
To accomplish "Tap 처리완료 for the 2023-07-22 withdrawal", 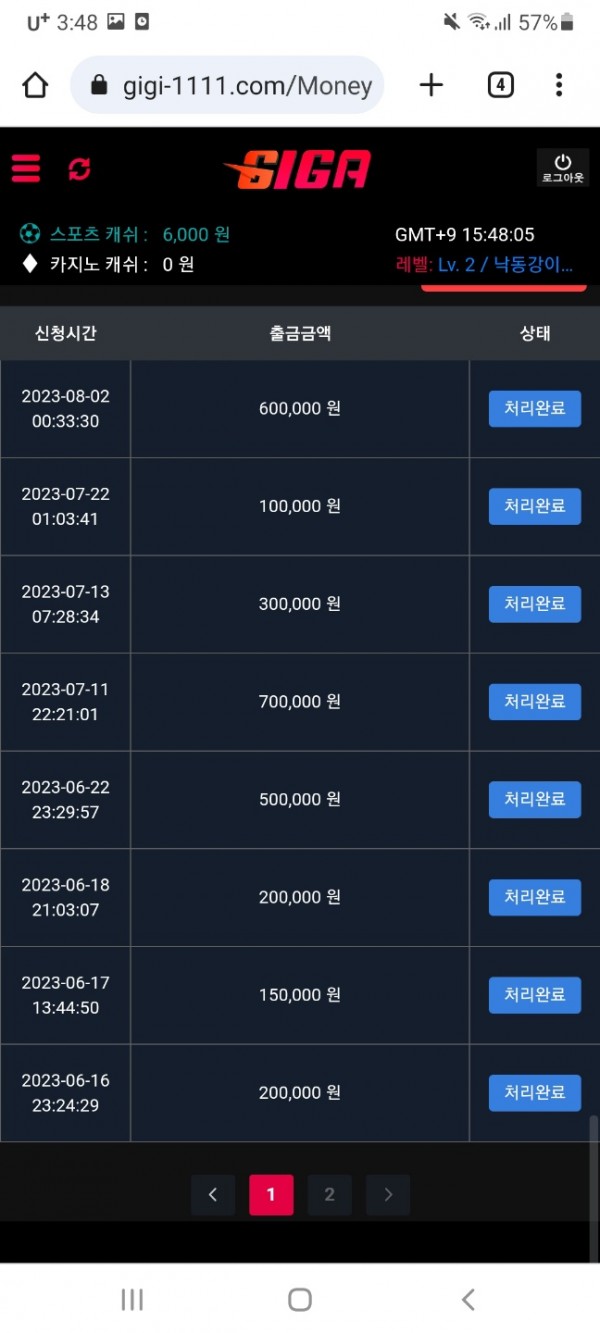I will click(534, 506).
